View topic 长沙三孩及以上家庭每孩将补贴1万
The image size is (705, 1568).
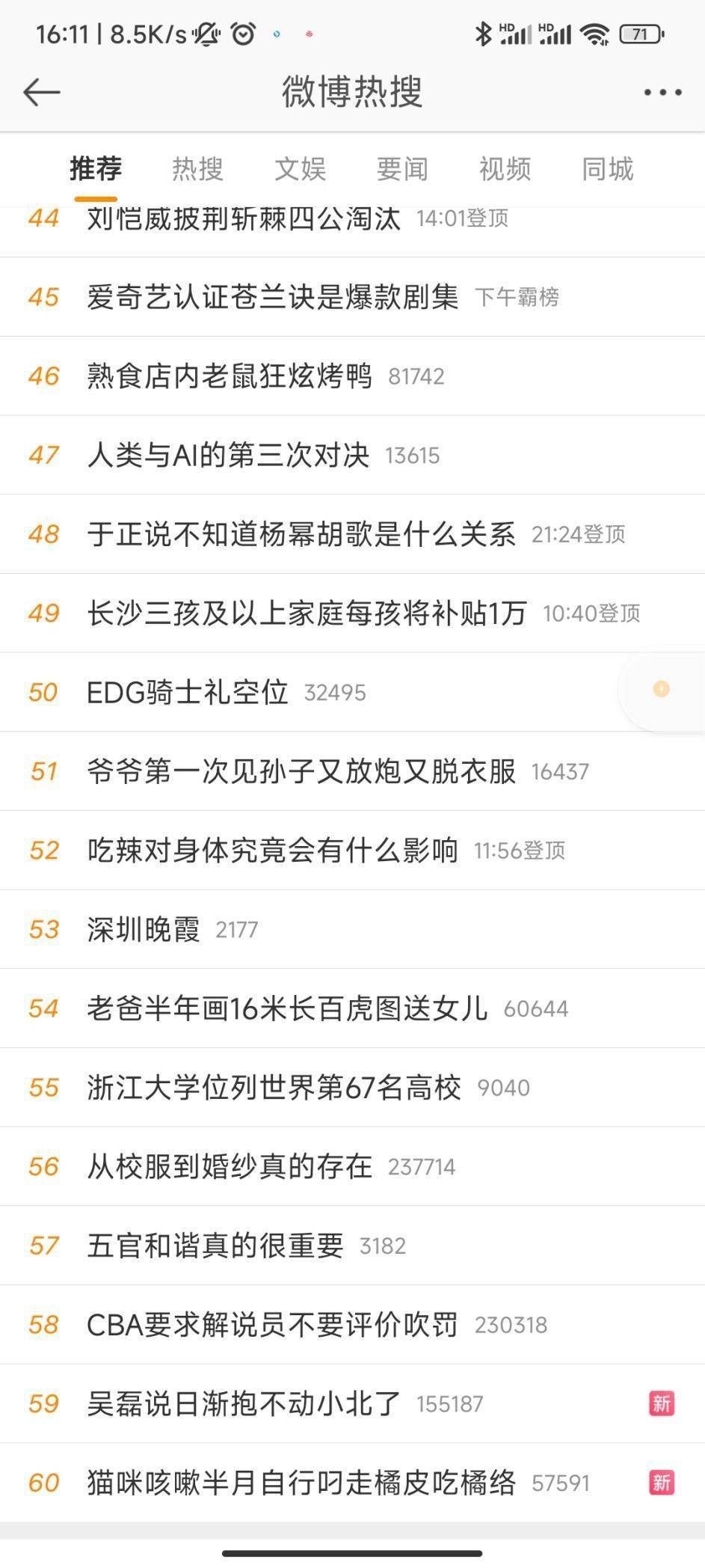307,613
